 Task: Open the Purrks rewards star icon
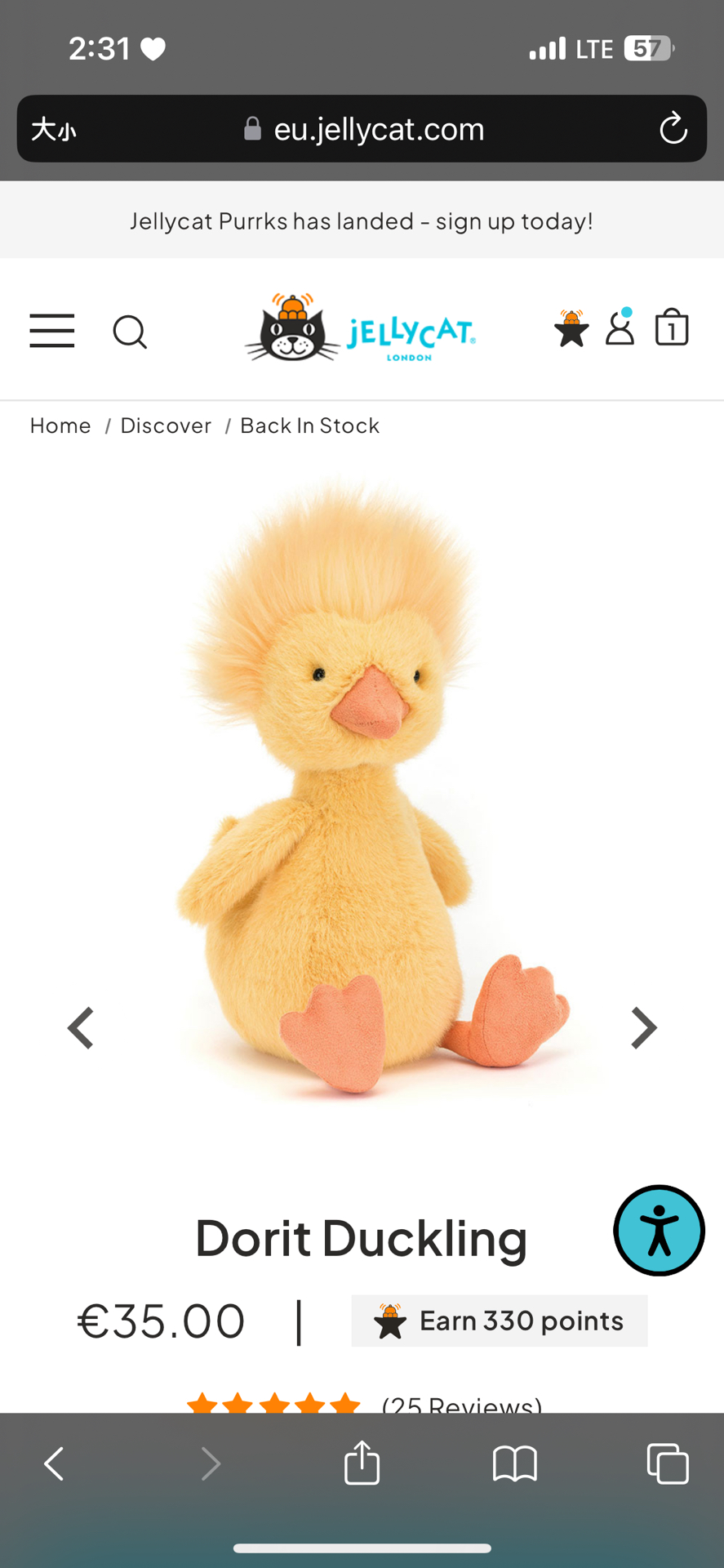[x=571, y=329]
